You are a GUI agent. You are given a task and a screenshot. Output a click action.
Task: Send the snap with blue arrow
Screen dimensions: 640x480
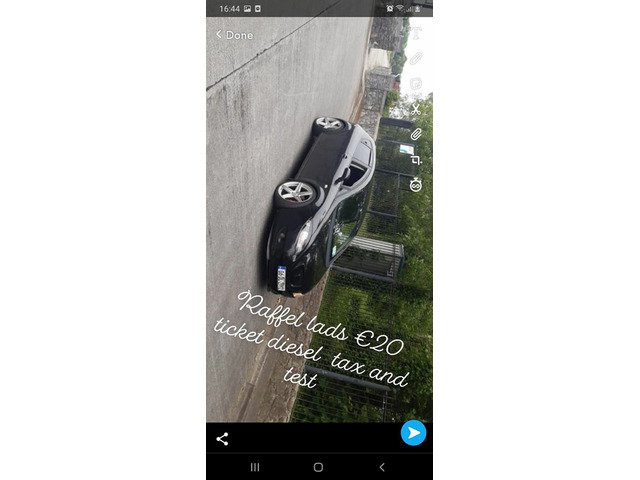(413, 433)
